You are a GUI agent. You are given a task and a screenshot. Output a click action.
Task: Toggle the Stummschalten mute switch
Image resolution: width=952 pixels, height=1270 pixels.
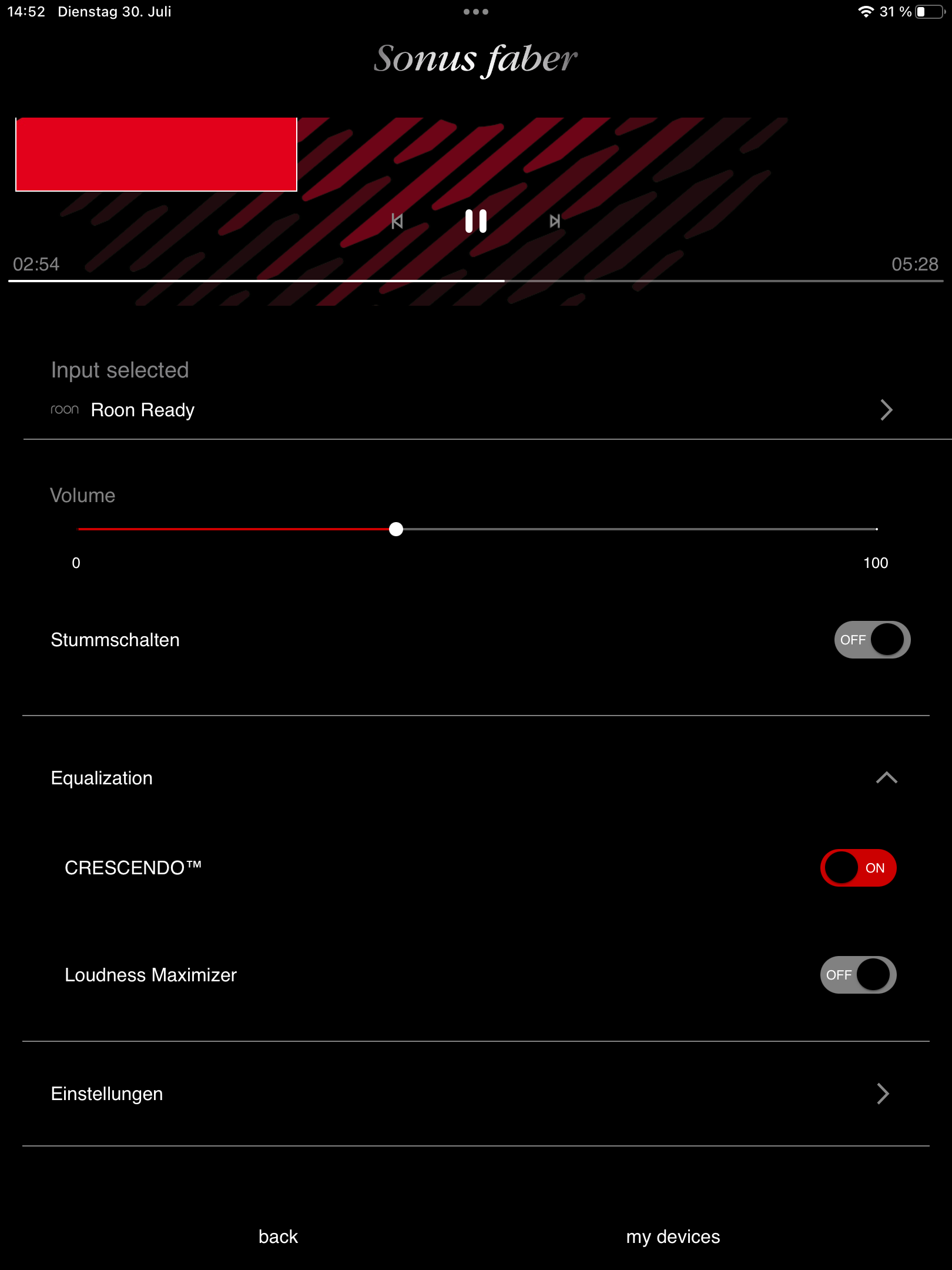(871, 640)
